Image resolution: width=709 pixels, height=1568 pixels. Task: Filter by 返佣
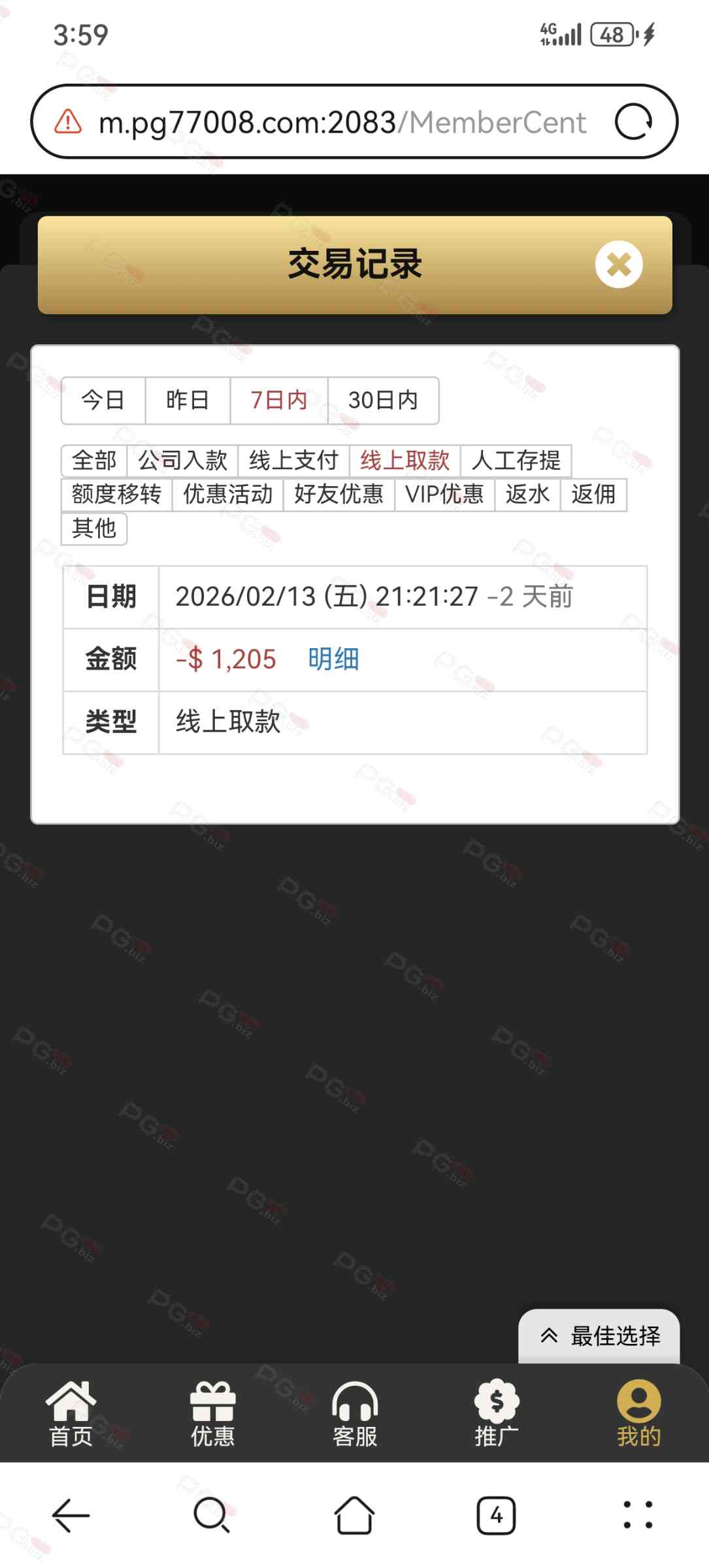pos(593,495)
